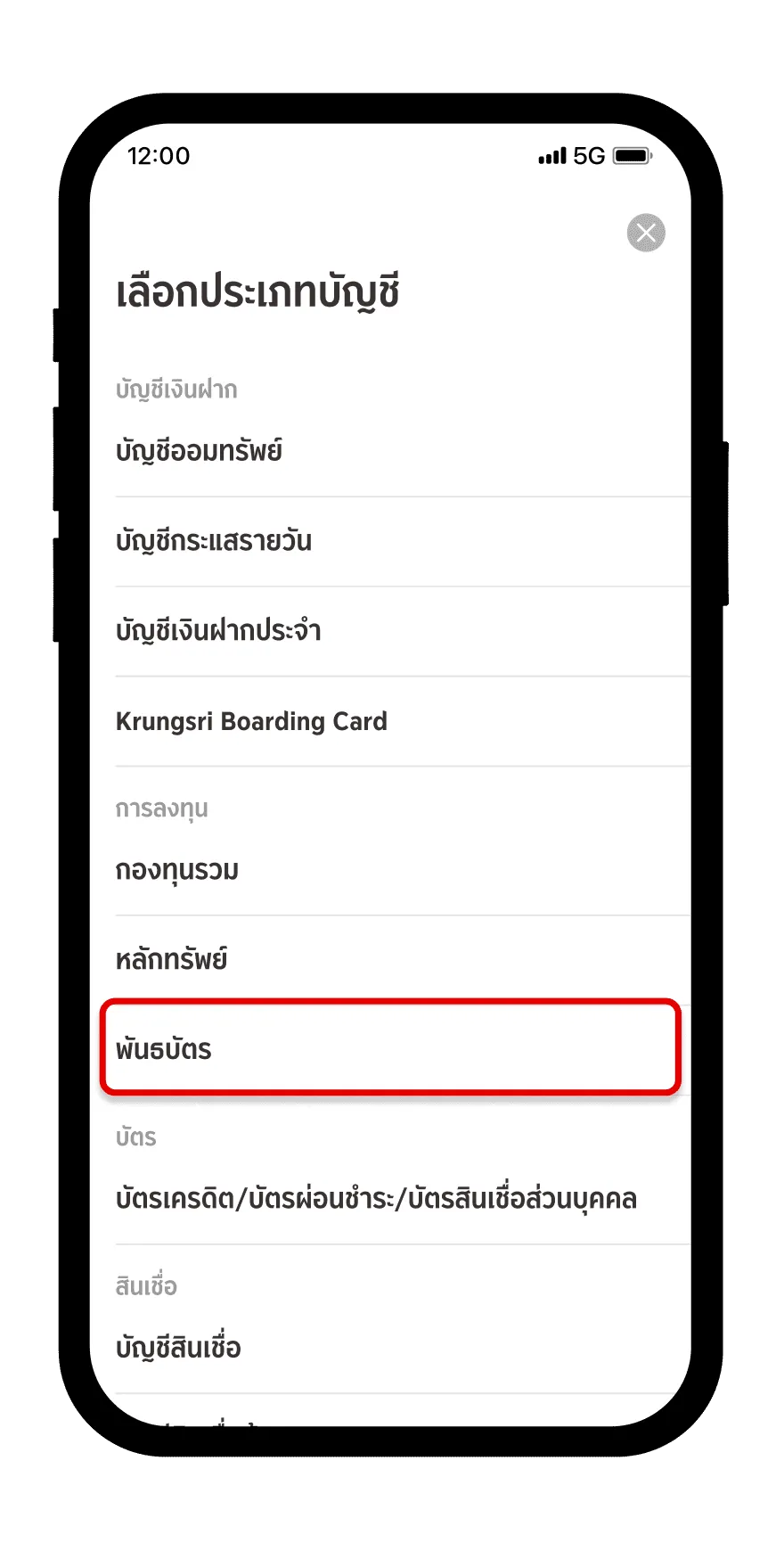The image size is (784, 1551).
Task: Select บัญชีสินเชื่อ loan account
Action: (x=178, y=1348)
